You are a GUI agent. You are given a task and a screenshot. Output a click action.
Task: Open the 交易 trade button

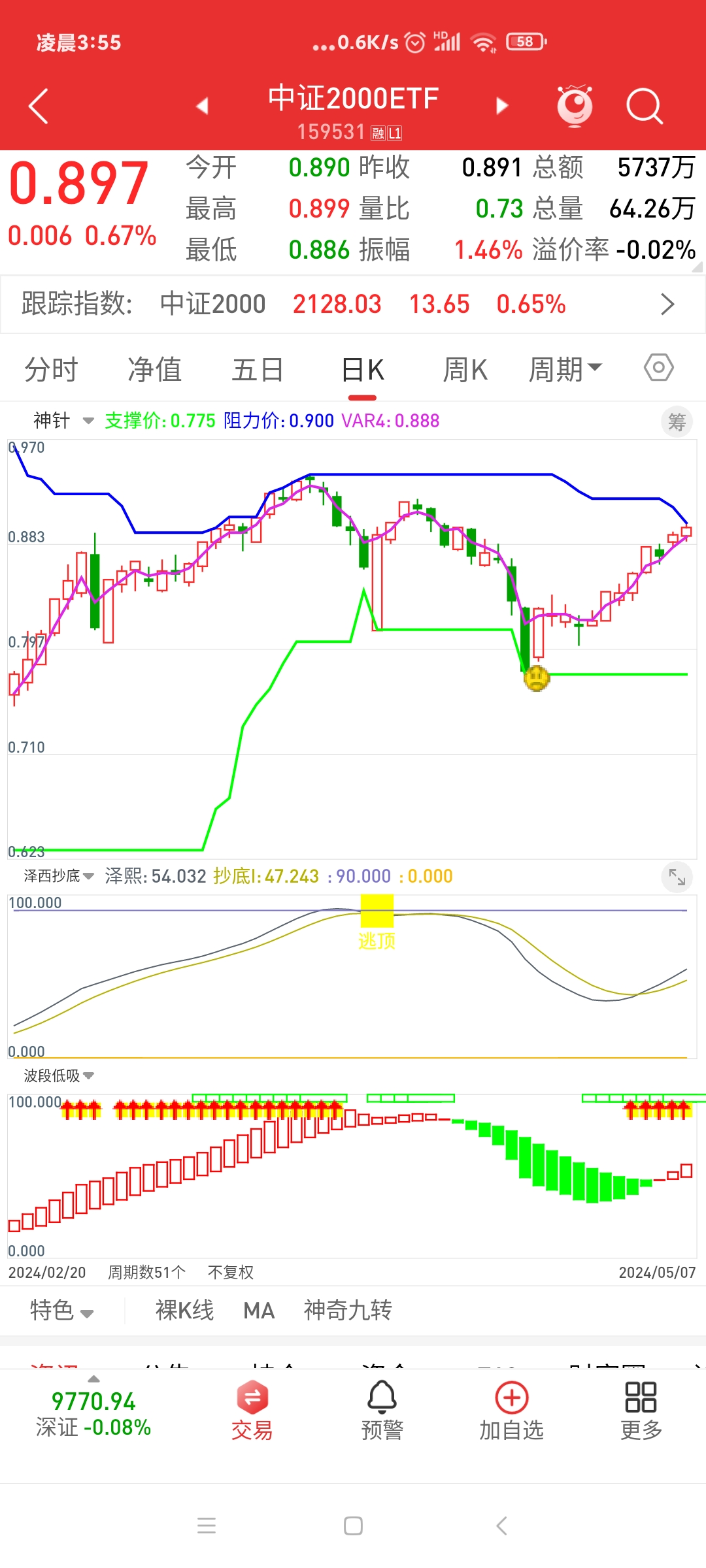pos(252,1411)
